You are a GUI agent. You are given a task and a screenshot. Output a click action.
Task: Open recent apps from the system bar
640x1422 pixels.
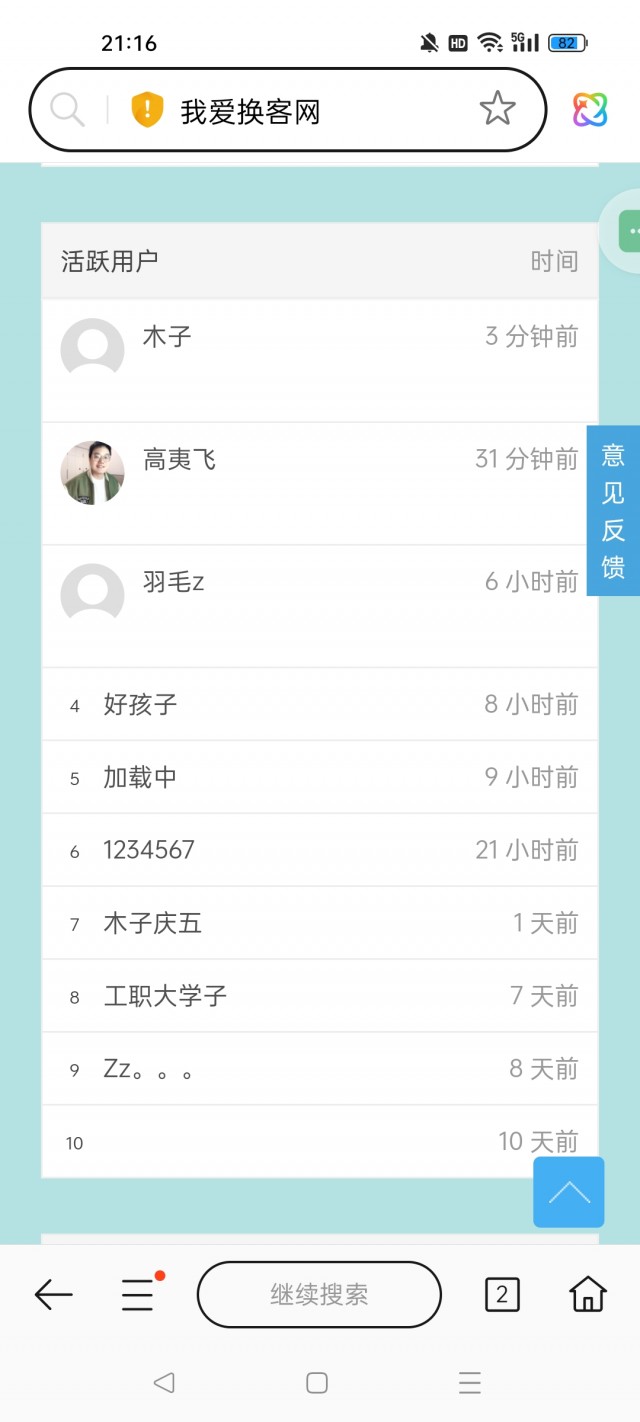pyautogui.click(x=470, y=1383)
